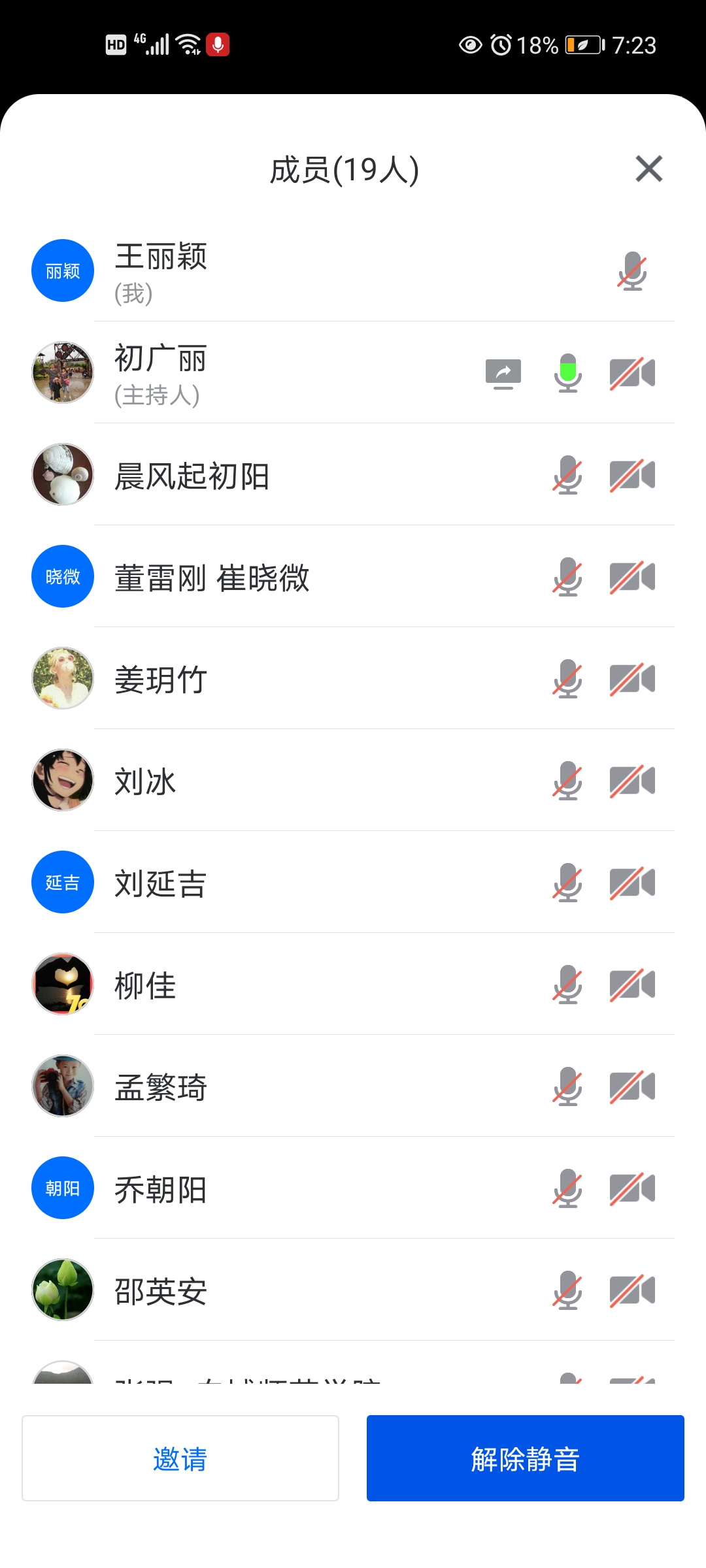Select member 晨风起初阳

[353, 474]
